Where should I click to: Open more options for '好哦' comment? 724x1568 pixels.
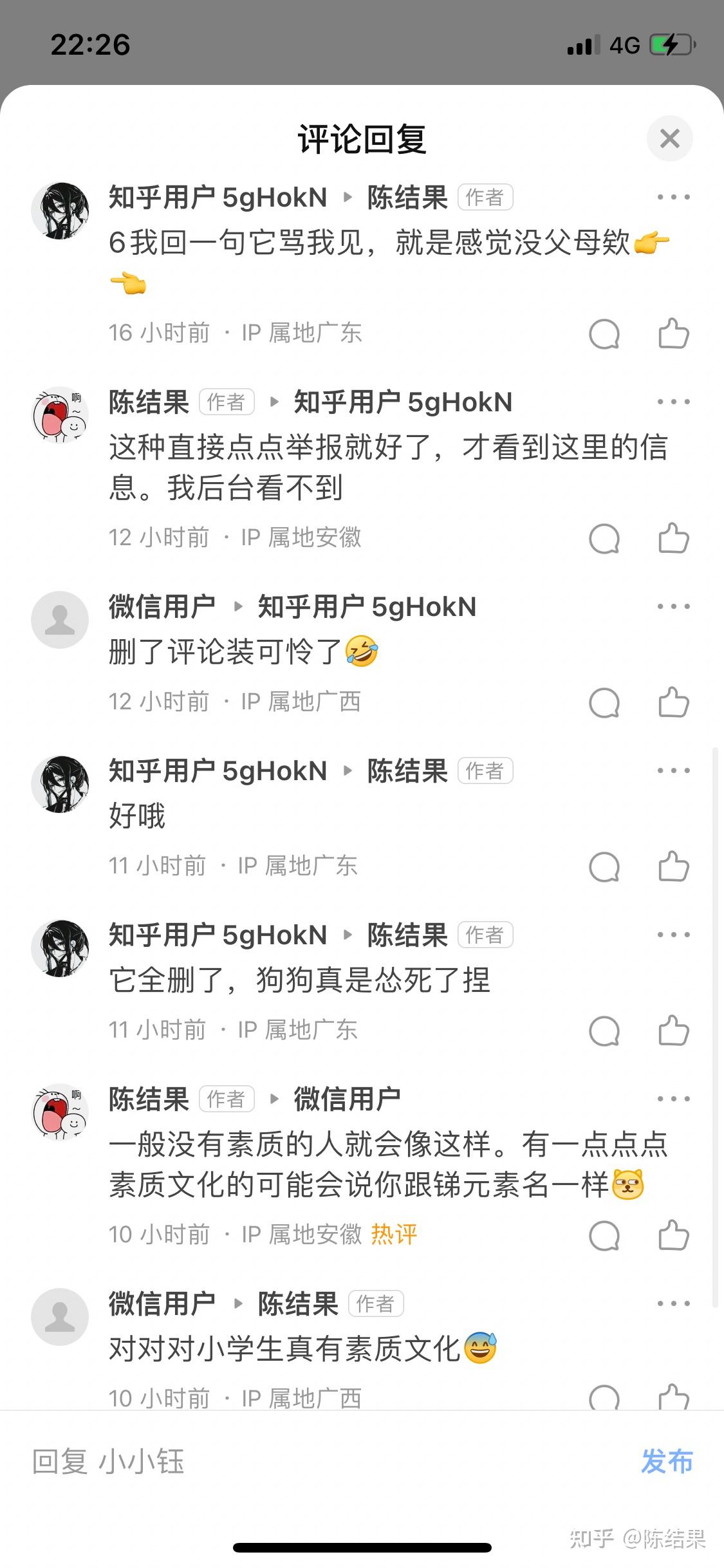point(673,770)
